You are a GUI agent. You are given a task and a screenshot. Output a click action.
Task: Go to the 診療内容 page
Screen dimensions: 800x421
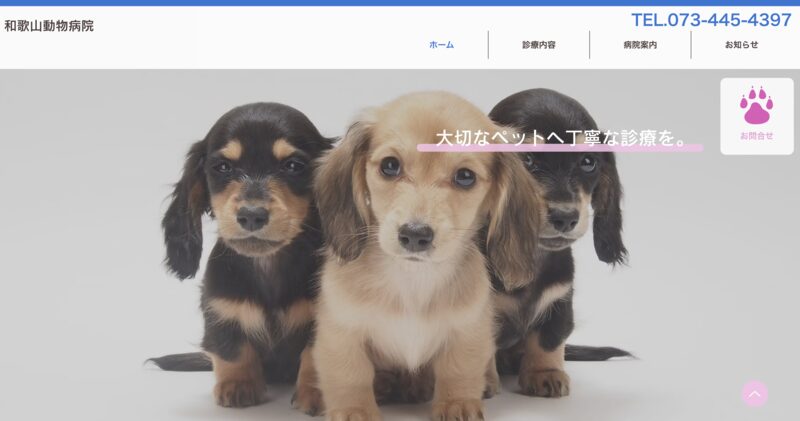click(x=539, y=45)
